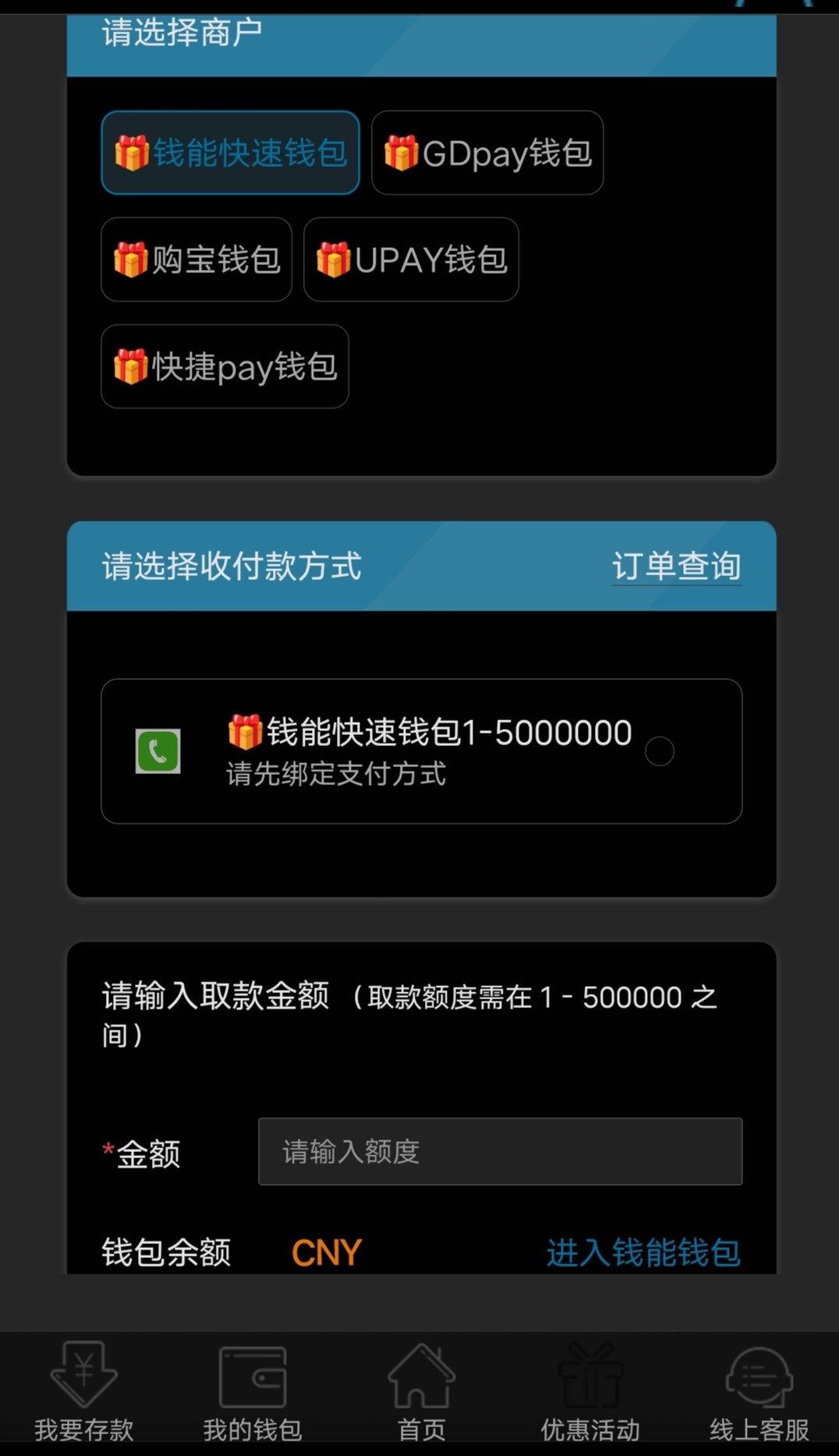Open the 优惠活动 promotions tab
Screen dimensions: 839x1456
pos(590,1392)
